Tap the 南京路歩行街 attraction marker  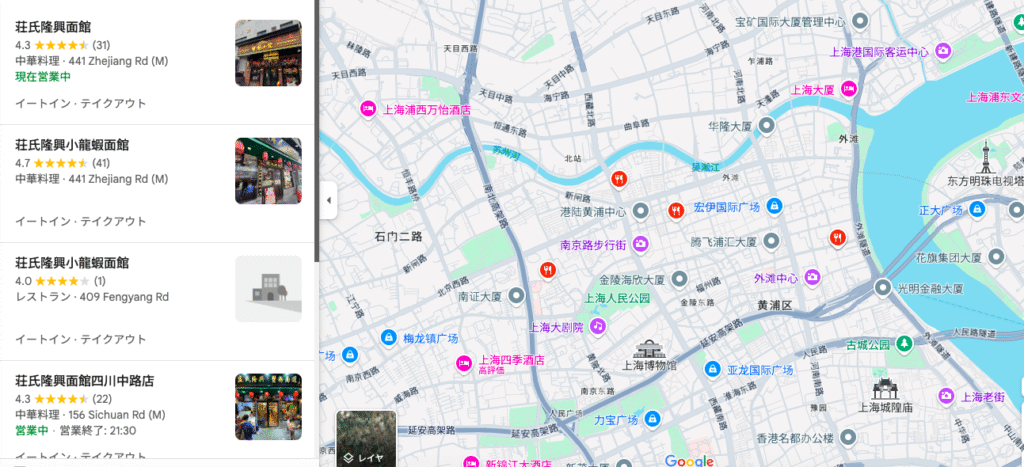[640, 243]
